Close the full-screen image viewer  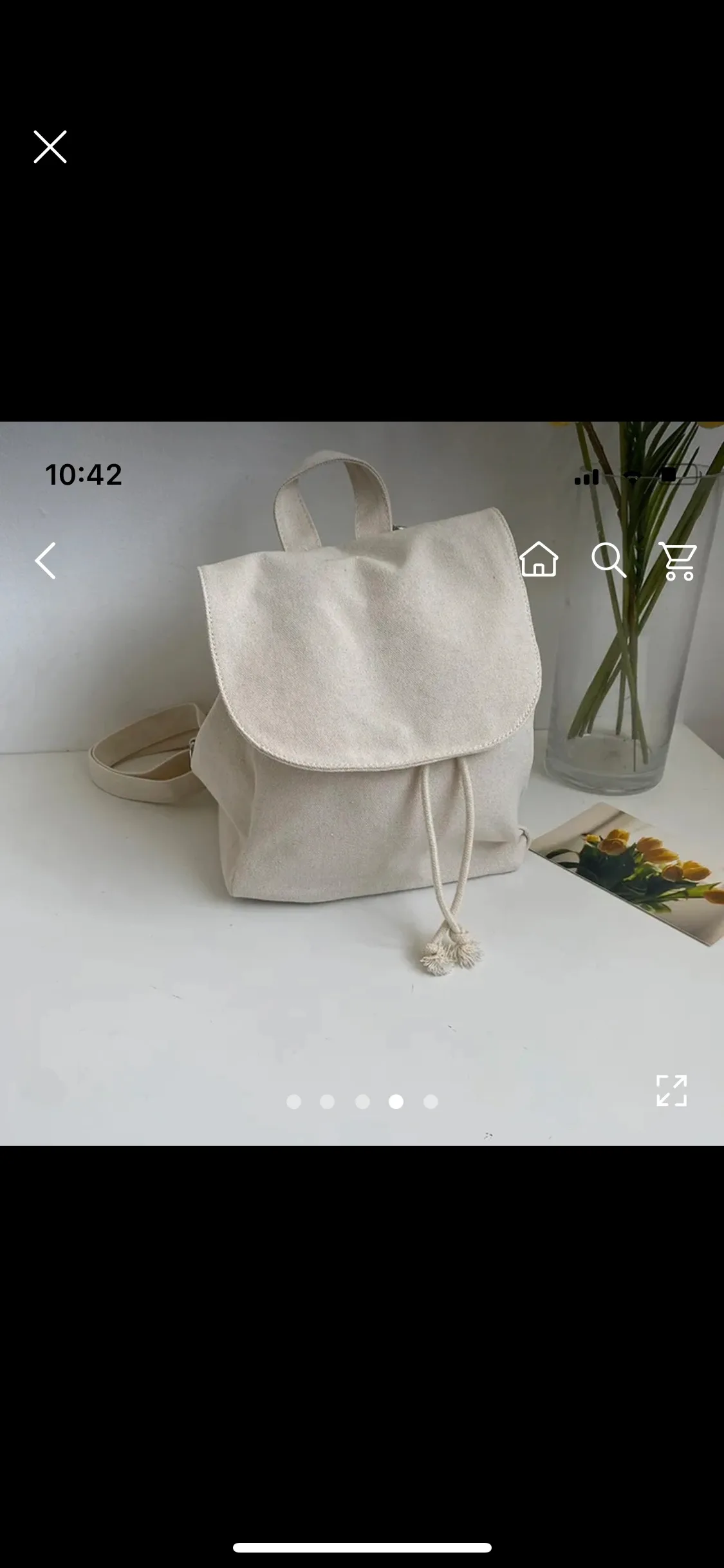50,147
